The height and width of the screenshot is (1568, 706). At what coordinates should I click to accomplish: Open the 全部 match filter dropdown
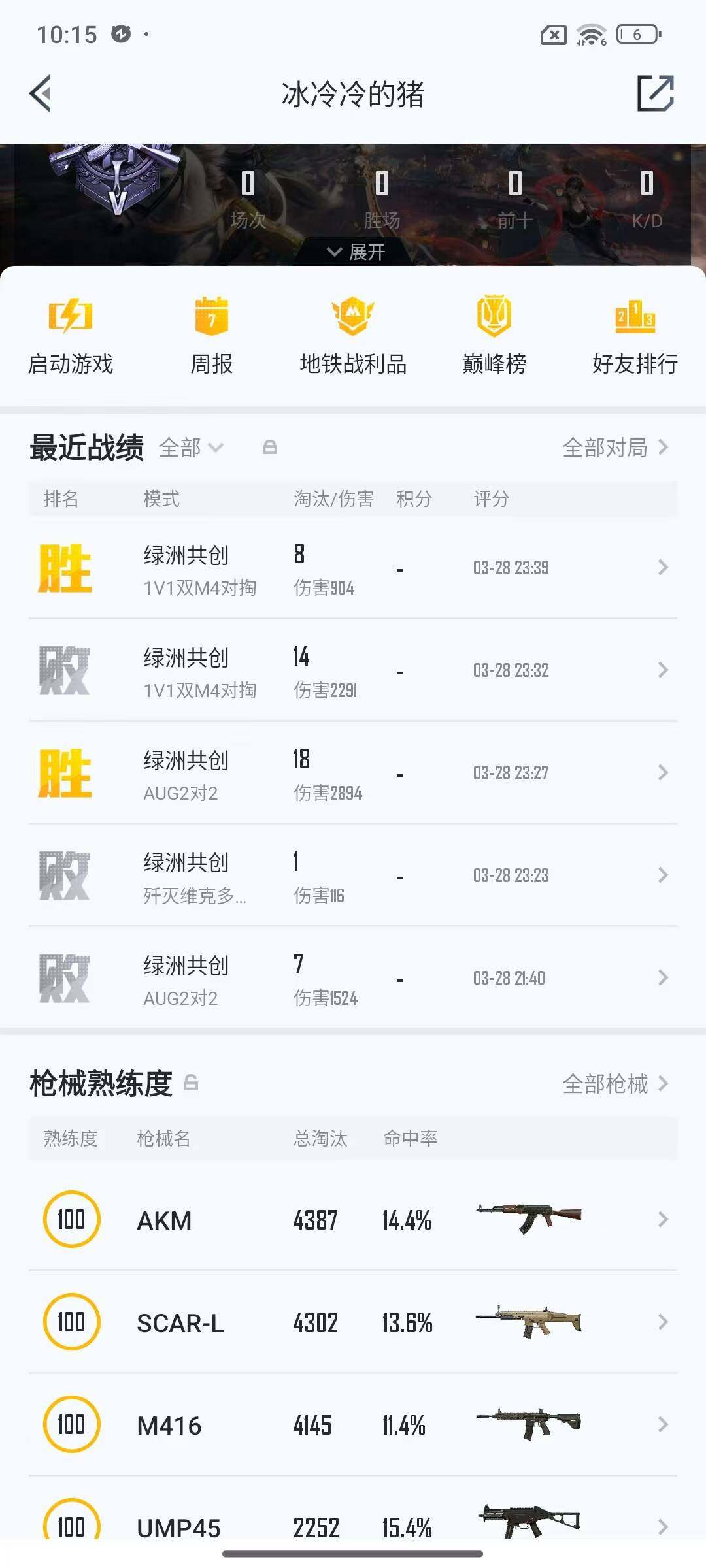click(191, 448)
